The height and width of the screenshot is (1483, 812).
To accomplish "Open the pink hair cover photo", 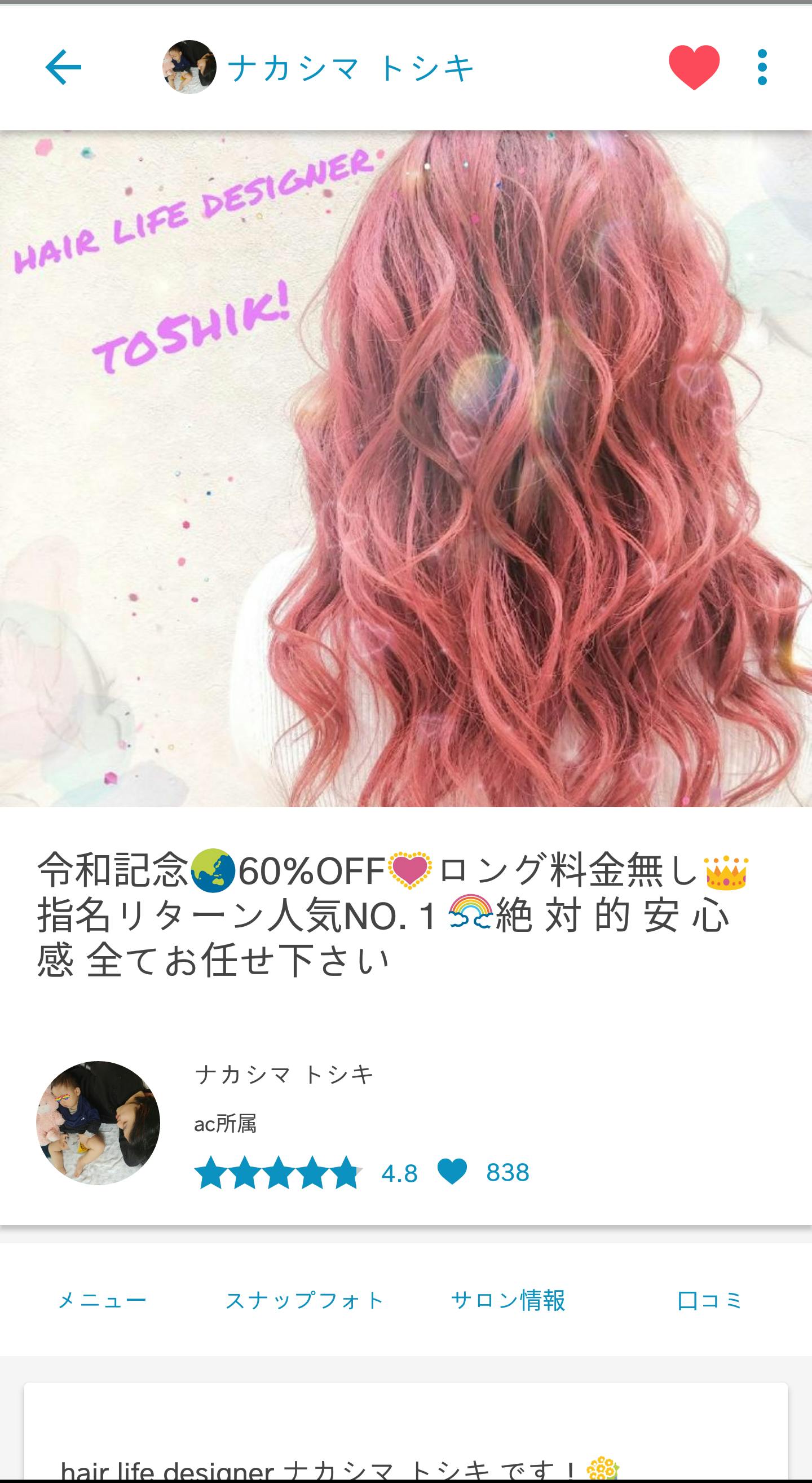I will (x=405, y=469).
